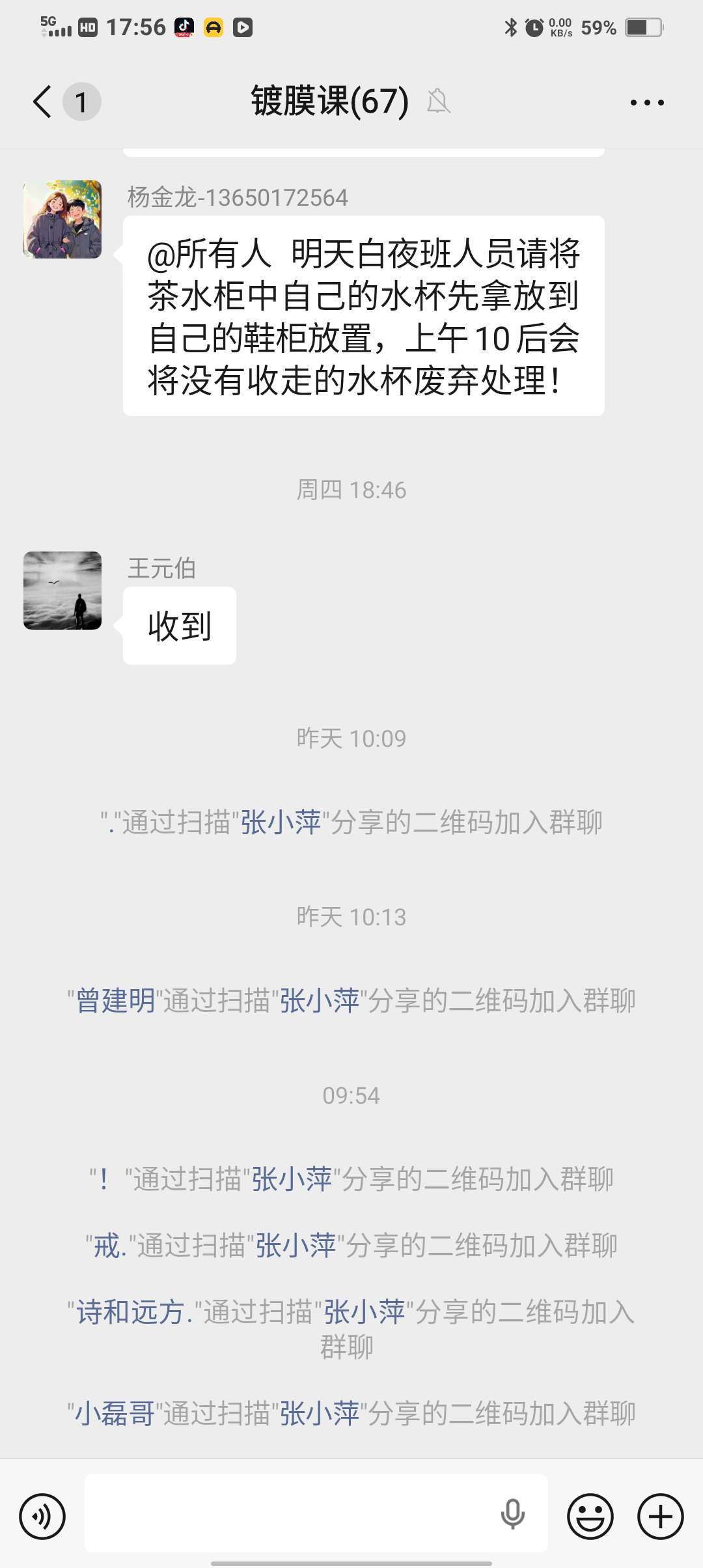Viewport: 703px width, 1568px height.
Task: Open 王元伯's profile avatar
Action: (x=62, y=591)
